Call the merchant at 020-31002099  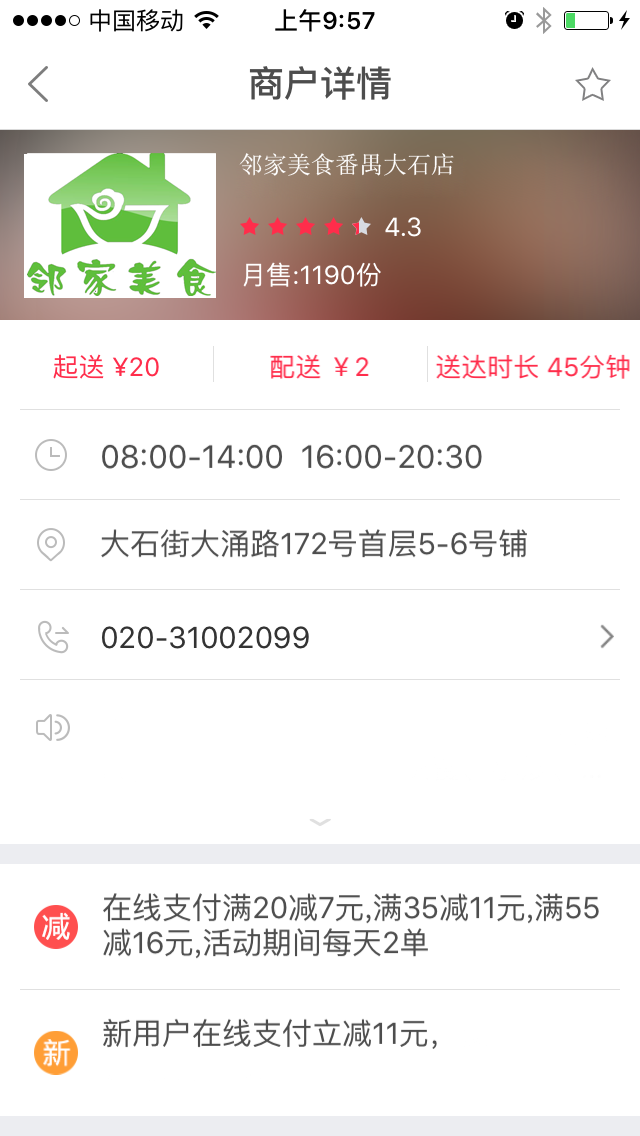tap(320, 637)
